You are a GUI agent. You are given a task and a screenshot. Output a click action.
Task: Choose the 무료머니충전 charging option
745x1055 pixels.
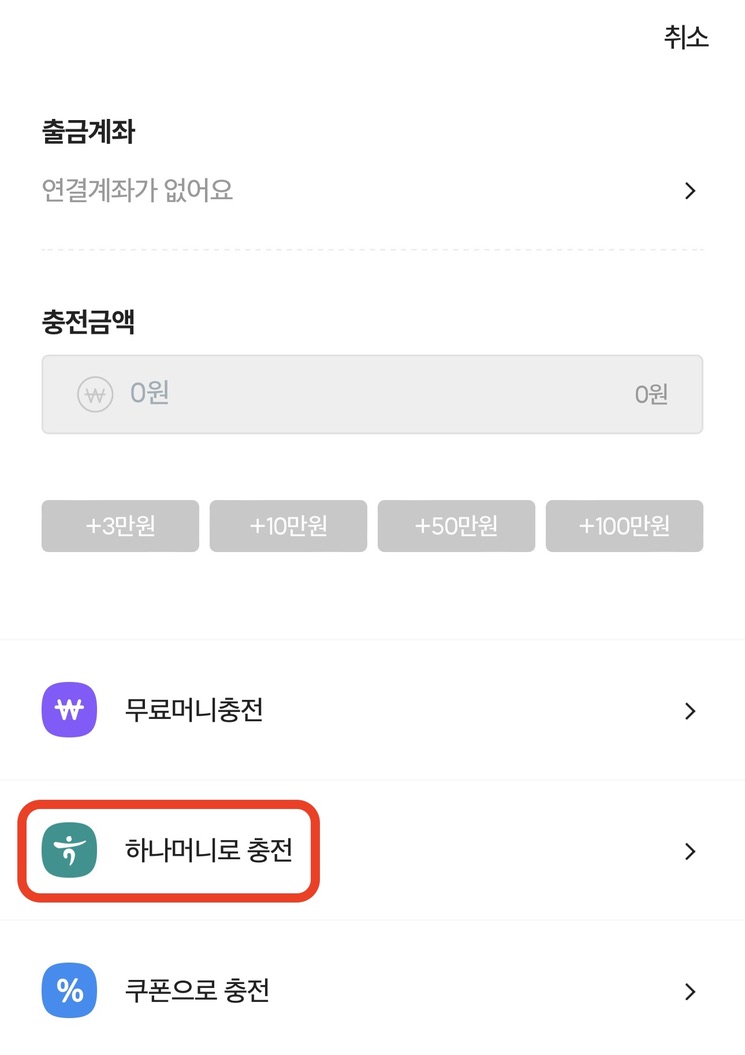193,710
